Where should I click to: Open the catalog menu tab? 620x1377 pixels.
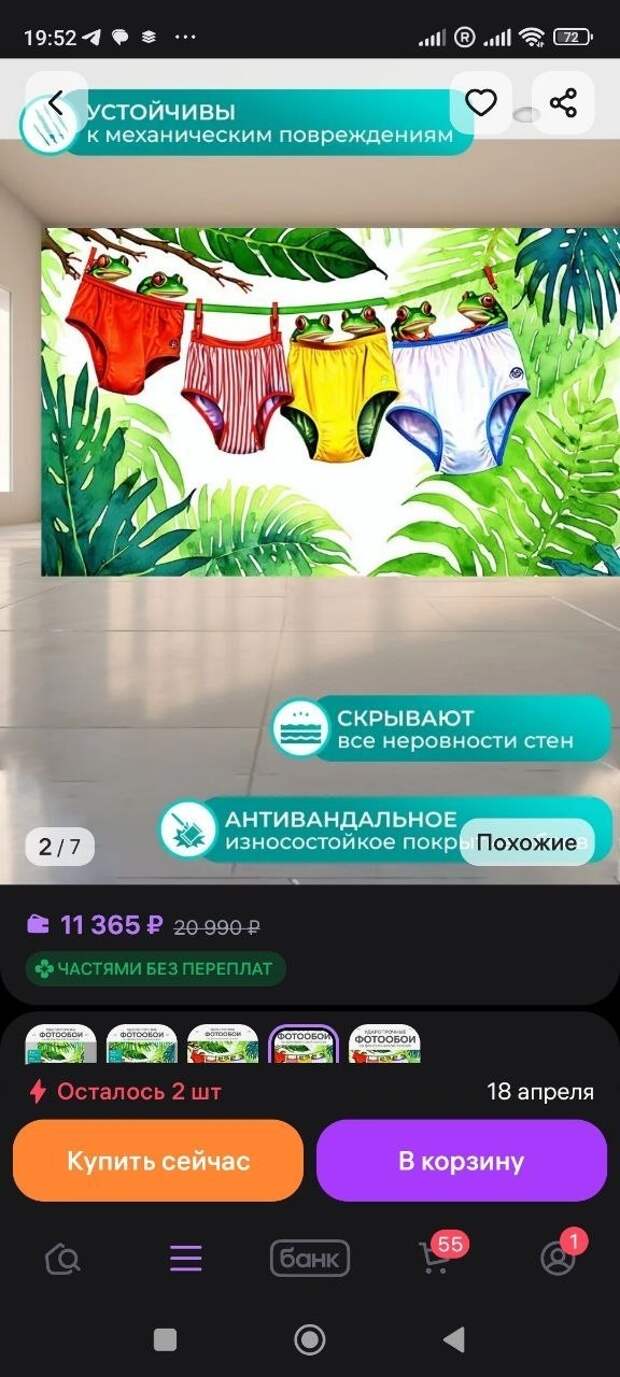(186, 1258)
